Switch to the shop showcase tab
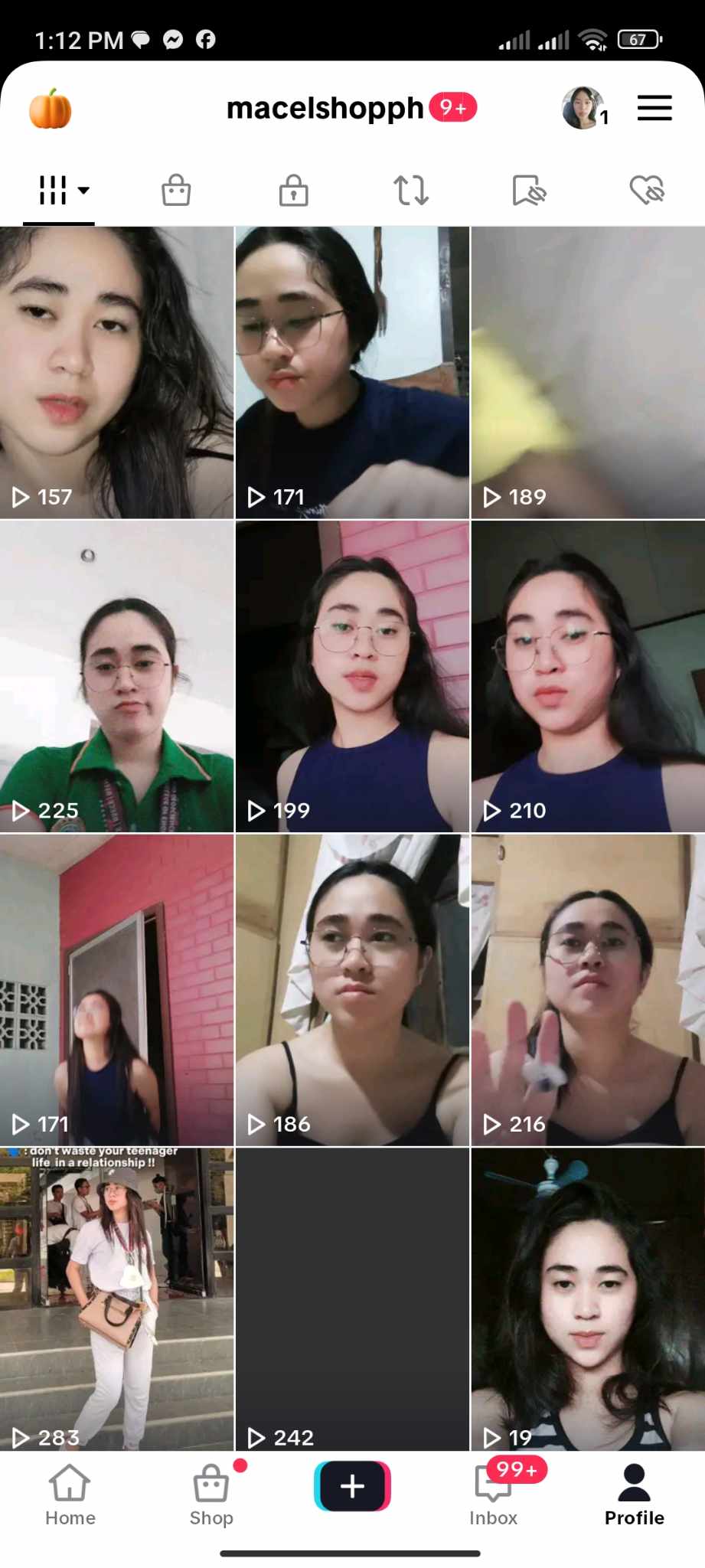This screenshot has height=1568, width=705. tap(176, 190)
